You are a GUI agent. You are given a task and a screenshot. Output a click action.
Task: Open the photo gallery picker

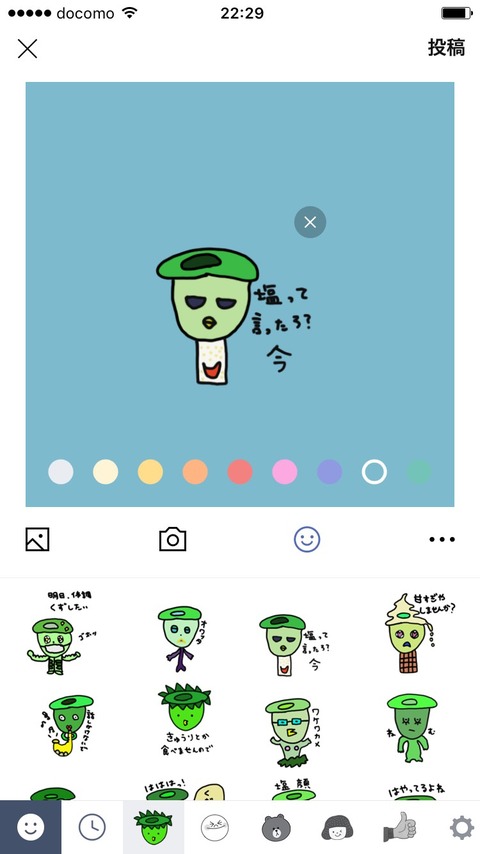(x=38, y=539)
